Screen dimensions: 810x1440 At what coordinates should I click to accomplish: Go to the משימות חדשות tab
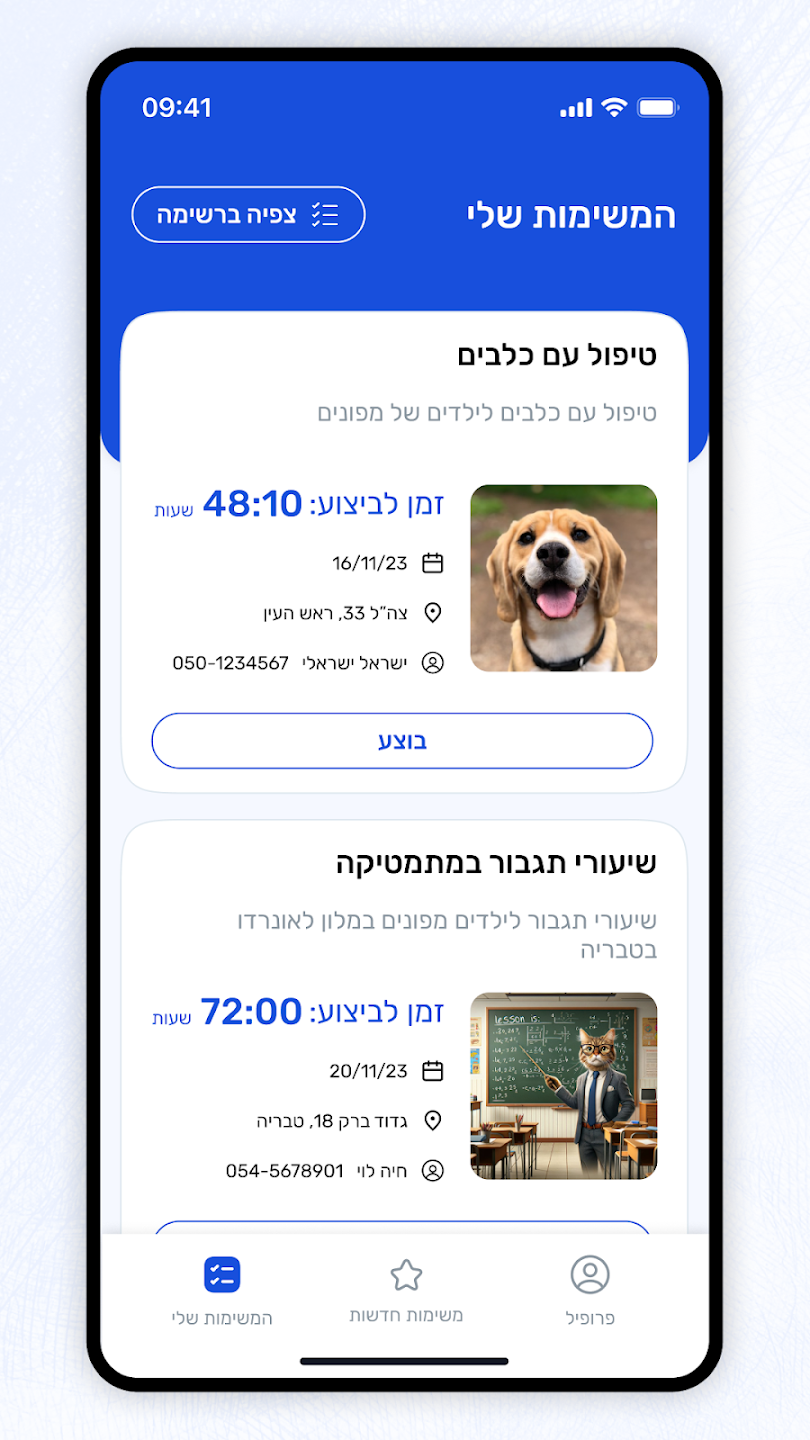406,1290
